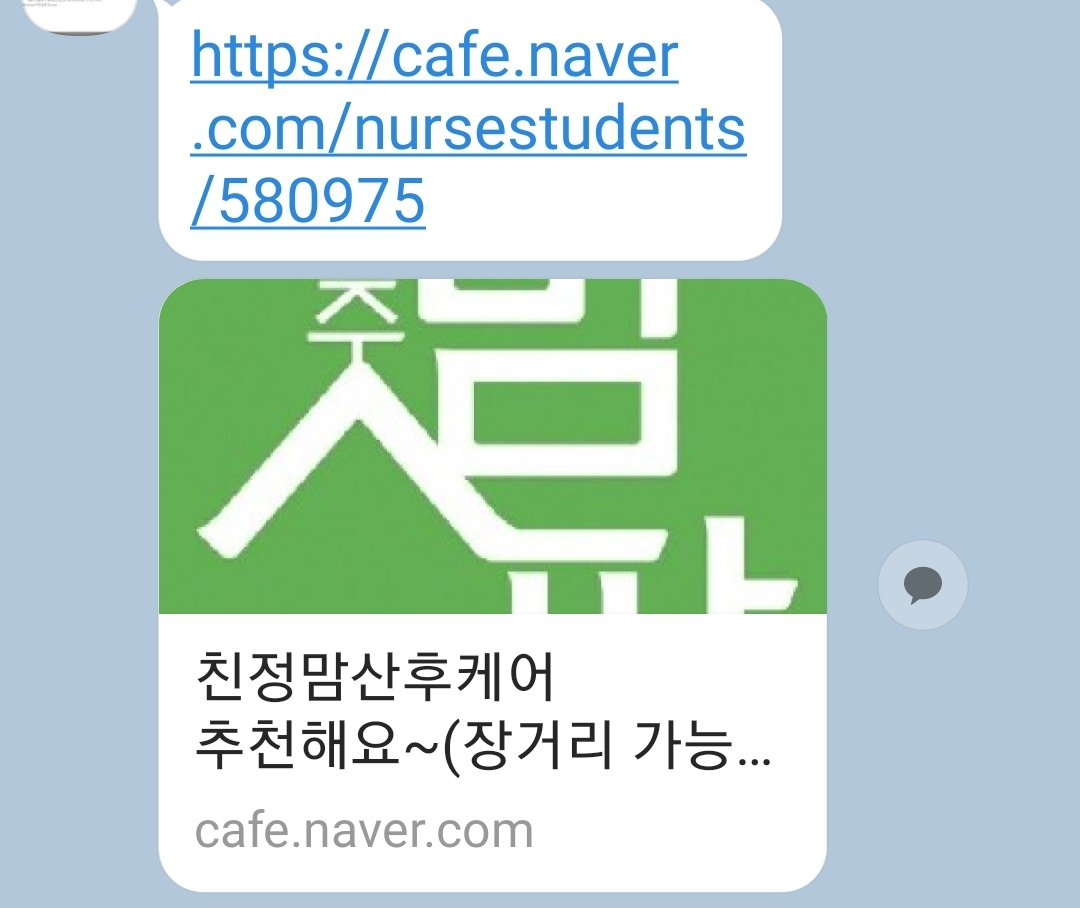Open the cafe.naver.com nursestudents link
This screenshot has height=908, width=1080.
tap(467, 130)
